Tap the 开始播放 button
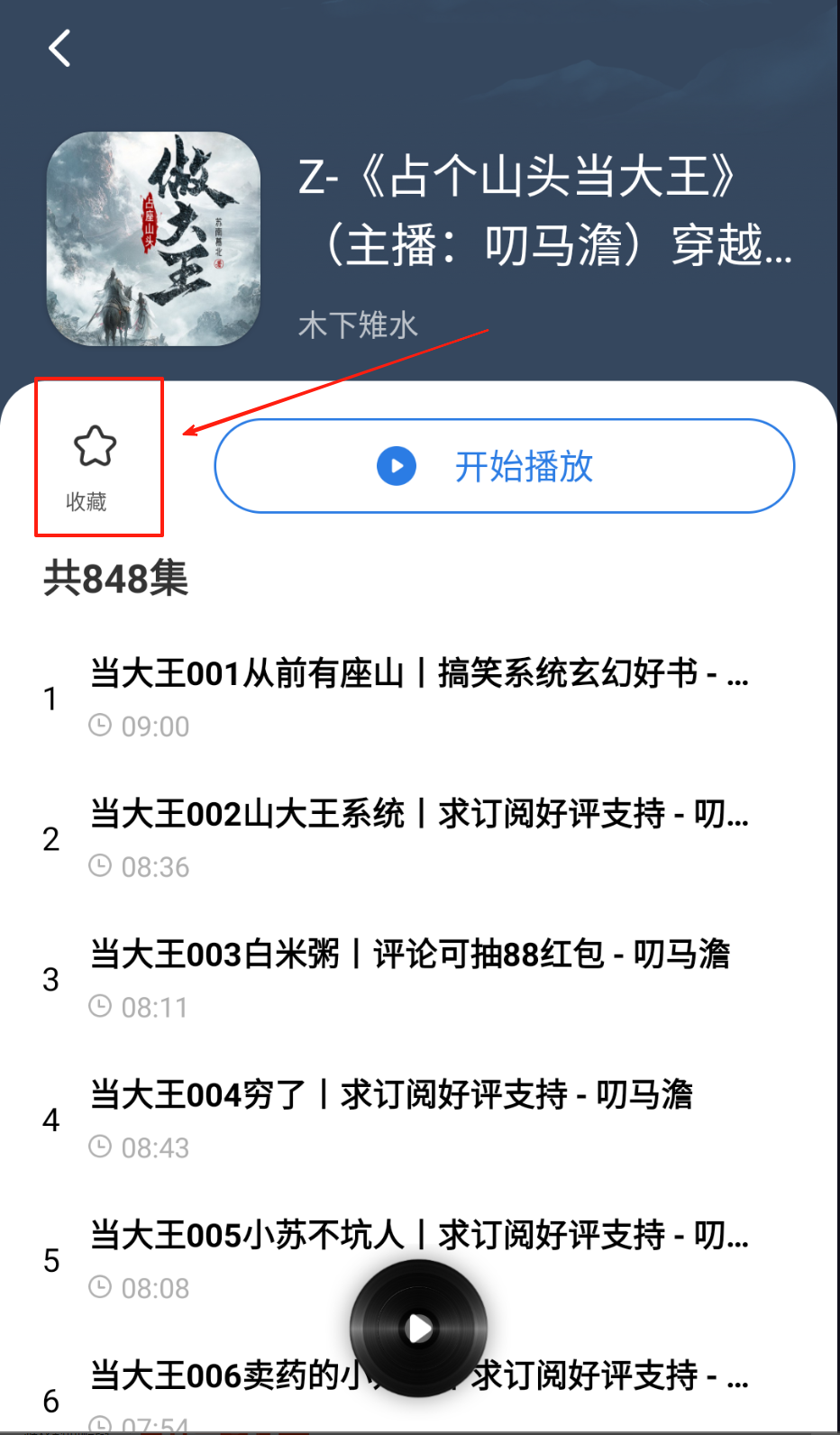840x1435 pixels. pos(505,466)
